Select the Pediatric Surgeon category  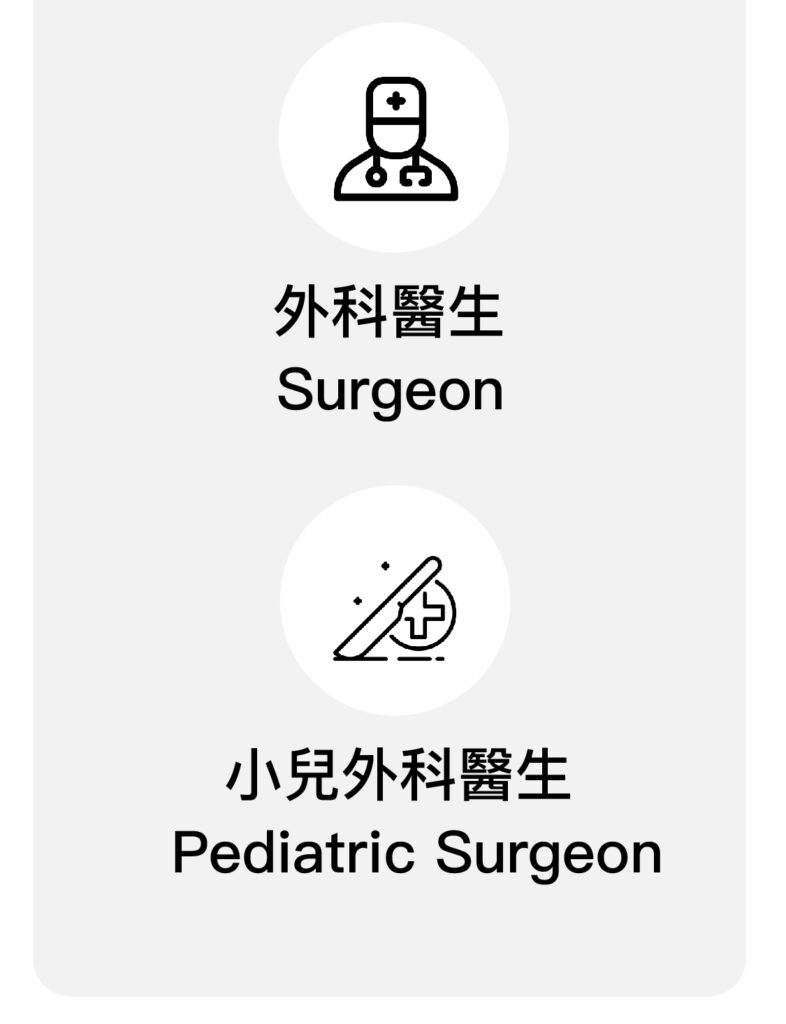coord(395,601)
